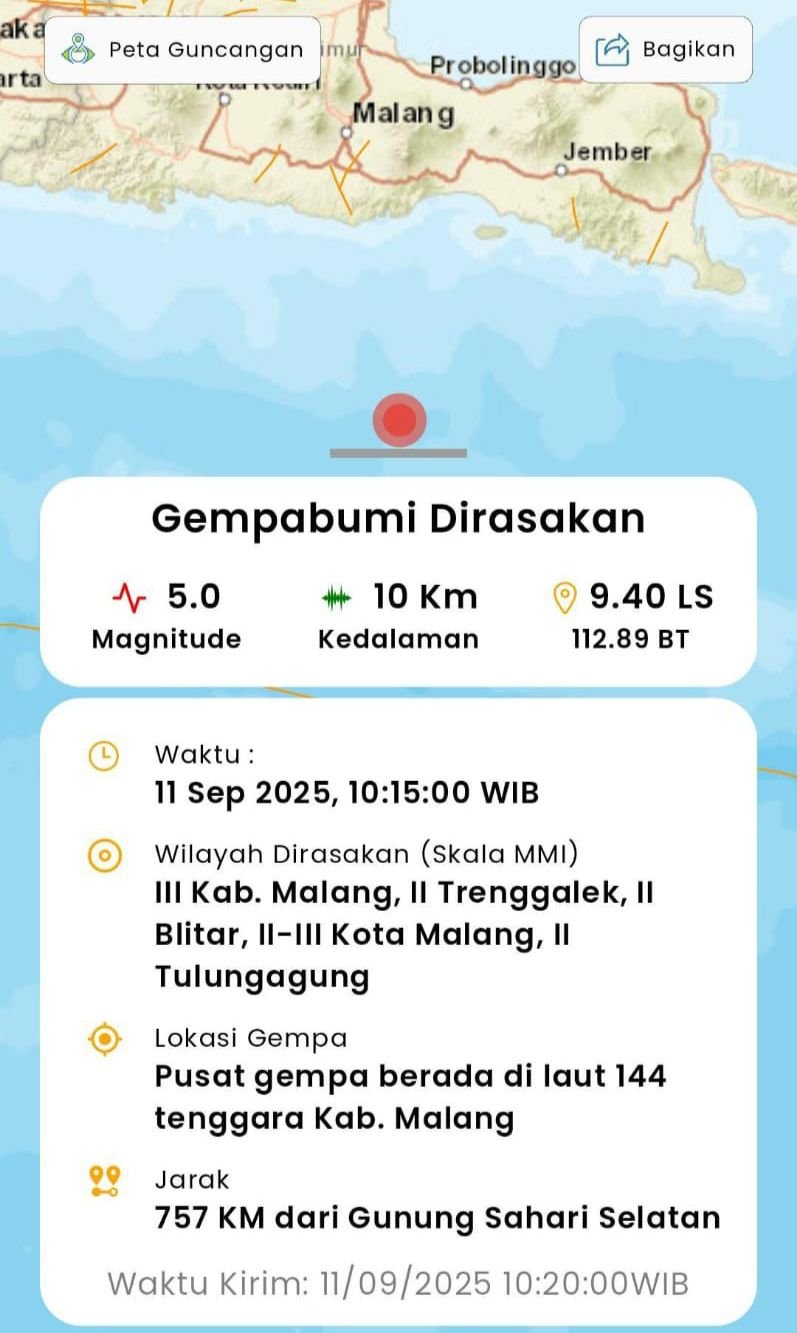Select the Gempabumi Dirasakan header
Screen dimensions: 797x1333
398,518
